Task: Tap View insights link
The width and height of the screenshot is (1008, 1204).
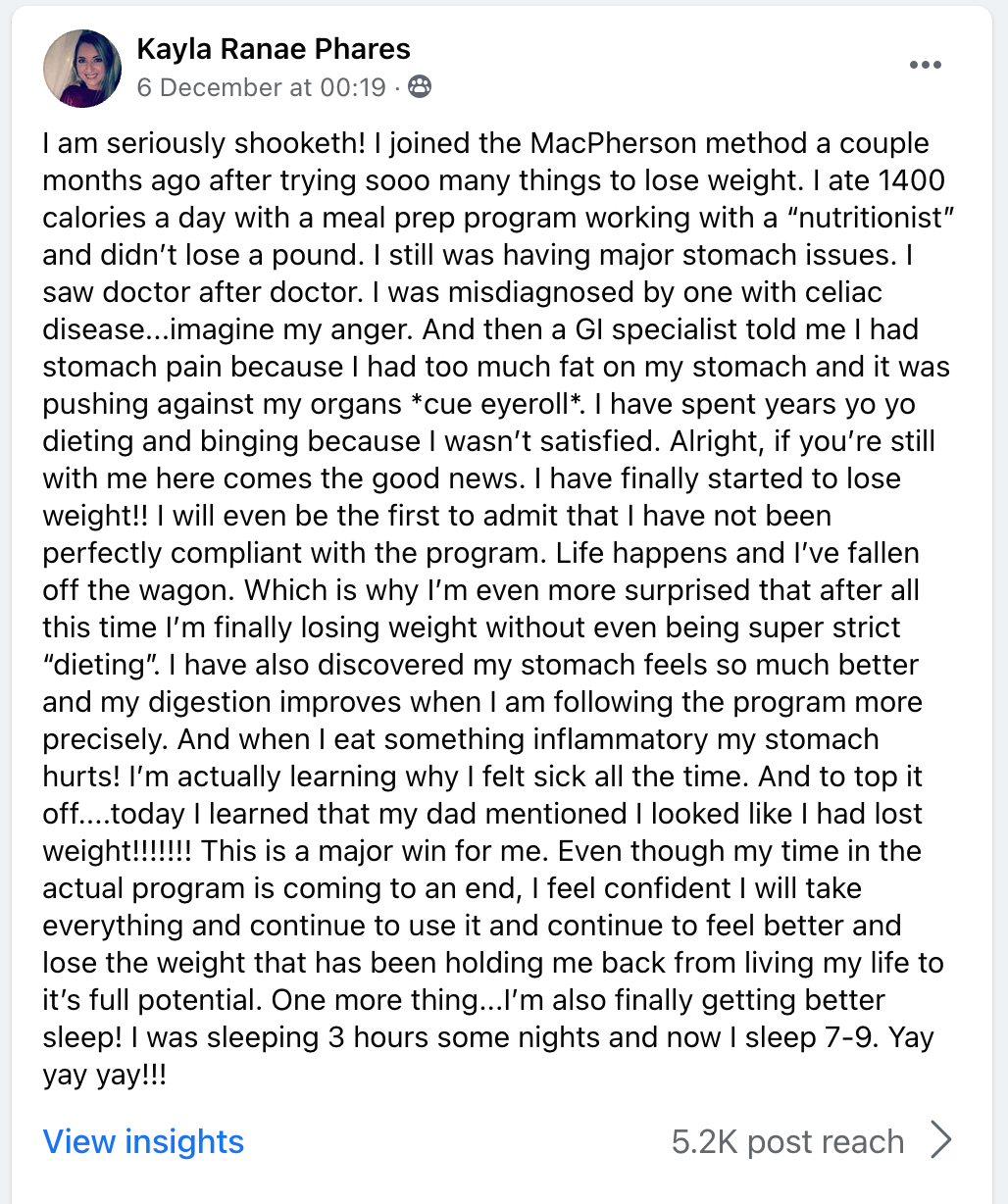Action: click(x=143, y=1141)
